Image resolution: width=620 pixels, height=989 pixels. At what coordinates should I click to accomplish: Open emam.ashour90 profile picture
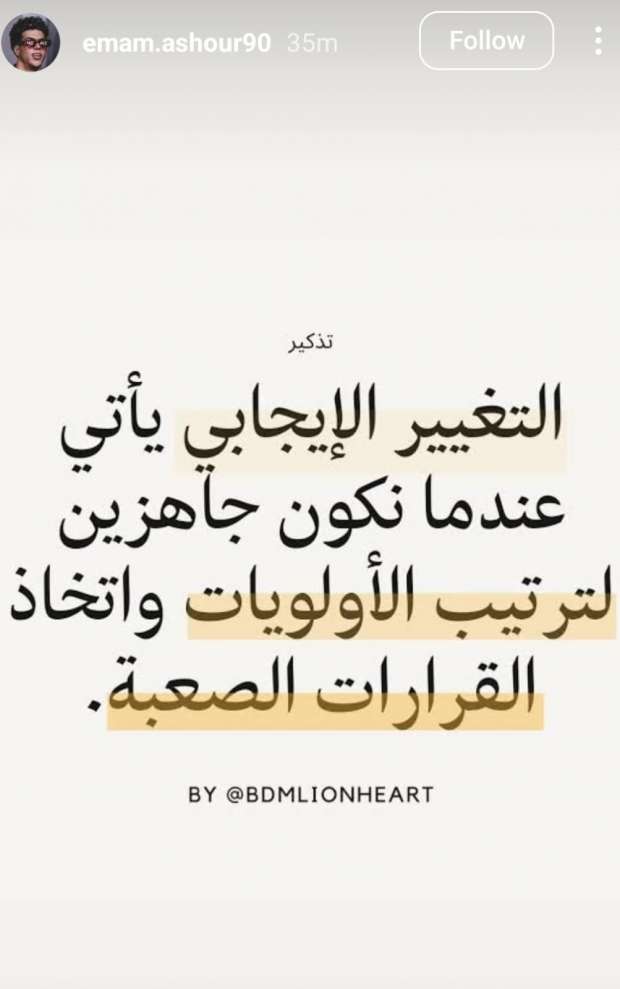(31, 42)
